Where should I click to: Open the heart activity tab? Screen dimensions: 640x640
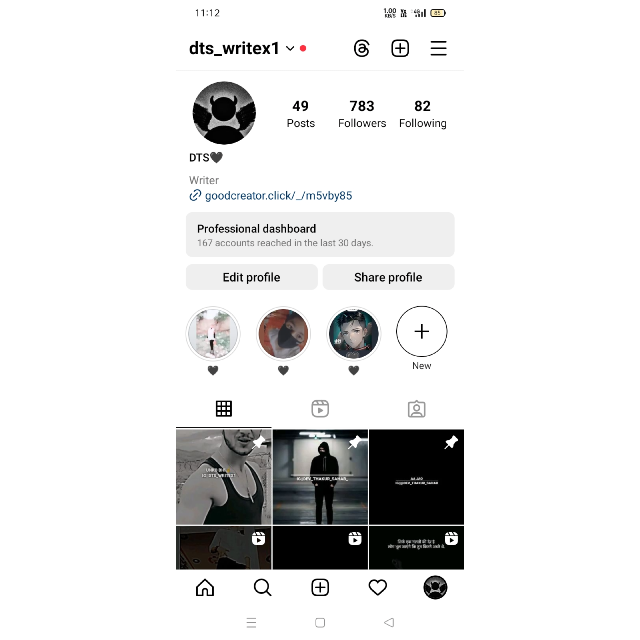pos(377,588)
